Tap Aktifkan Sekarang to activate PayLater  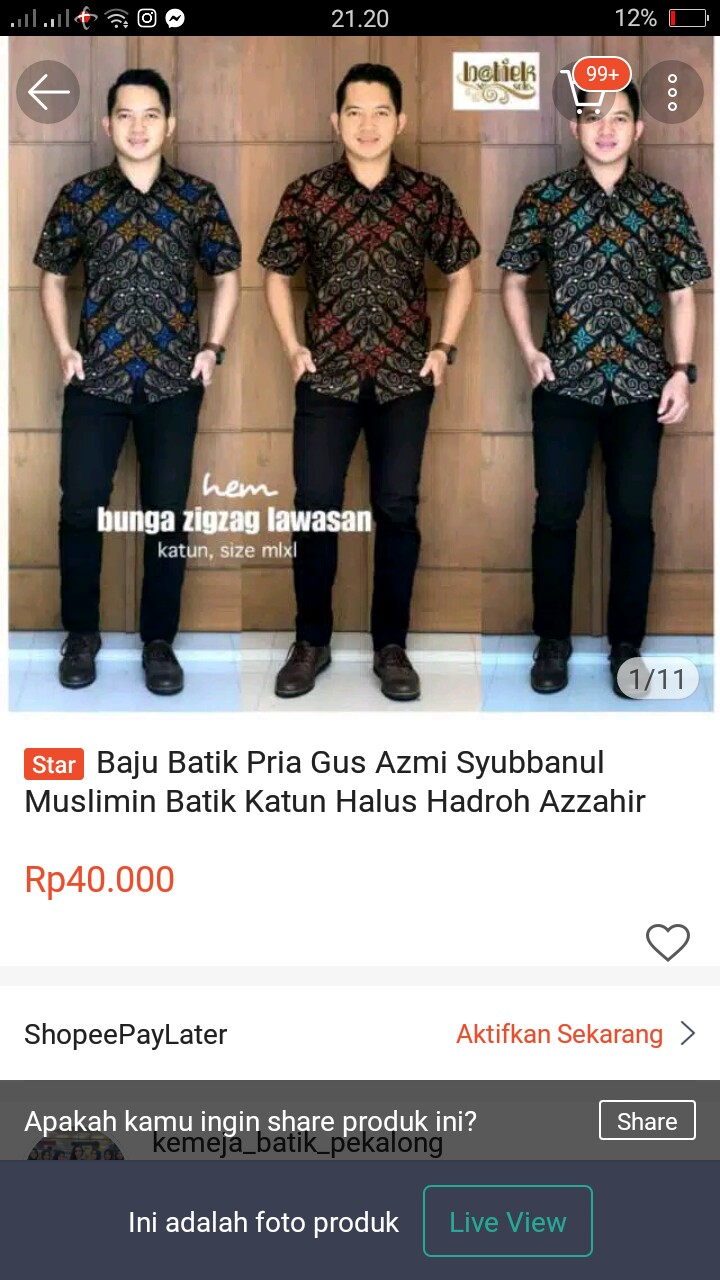pyautogui.click(x=559, y=1034)
